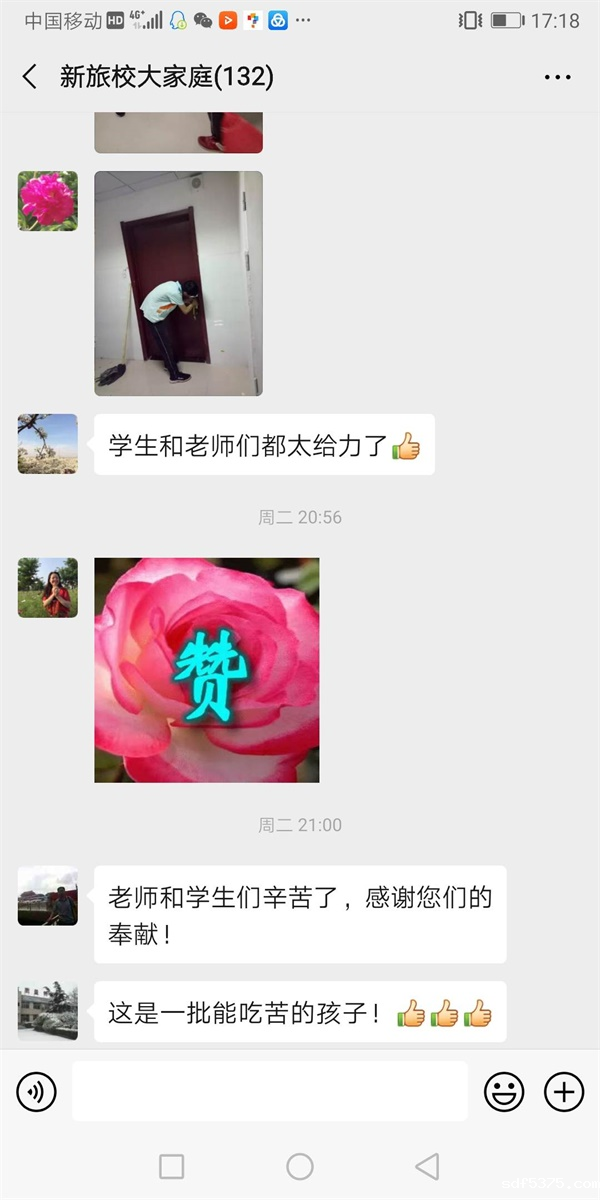Open the plus attachment menu
The width and height of the screenshot is (600, 1200).
[564, 1092]
